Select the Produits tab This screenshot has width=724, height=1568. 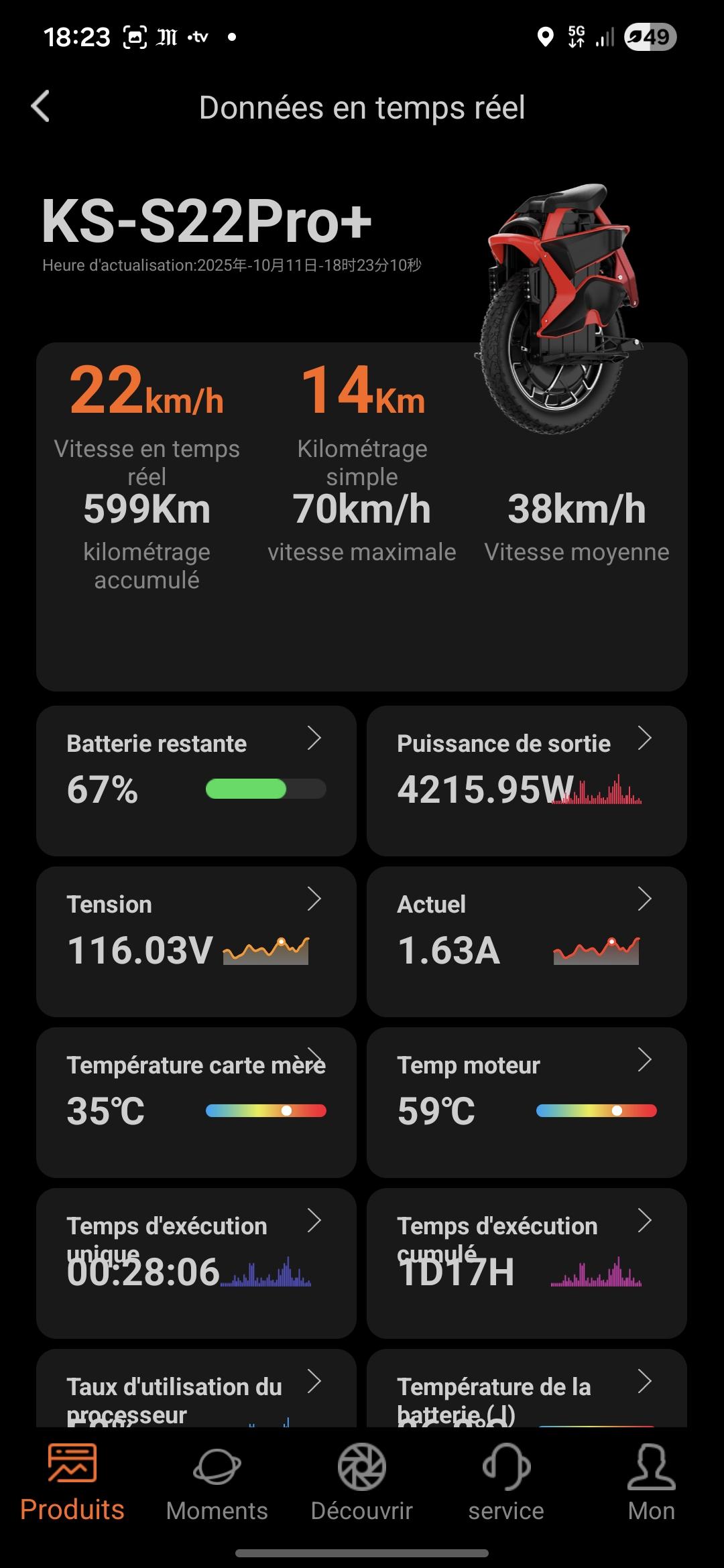click(72, 1482)
